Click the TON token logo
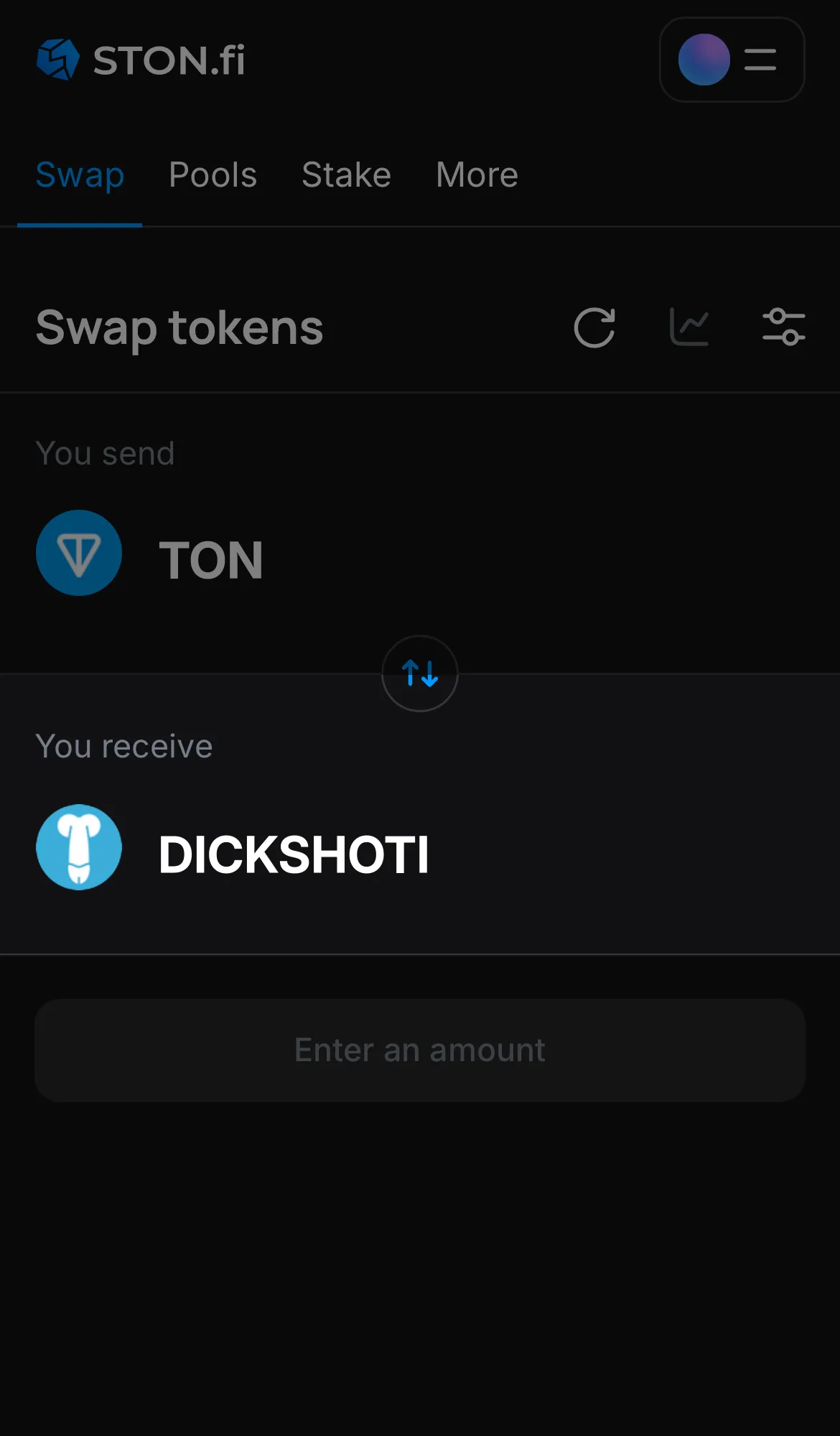This screenshot has width=840, height=1436. (x=79, y=553)
